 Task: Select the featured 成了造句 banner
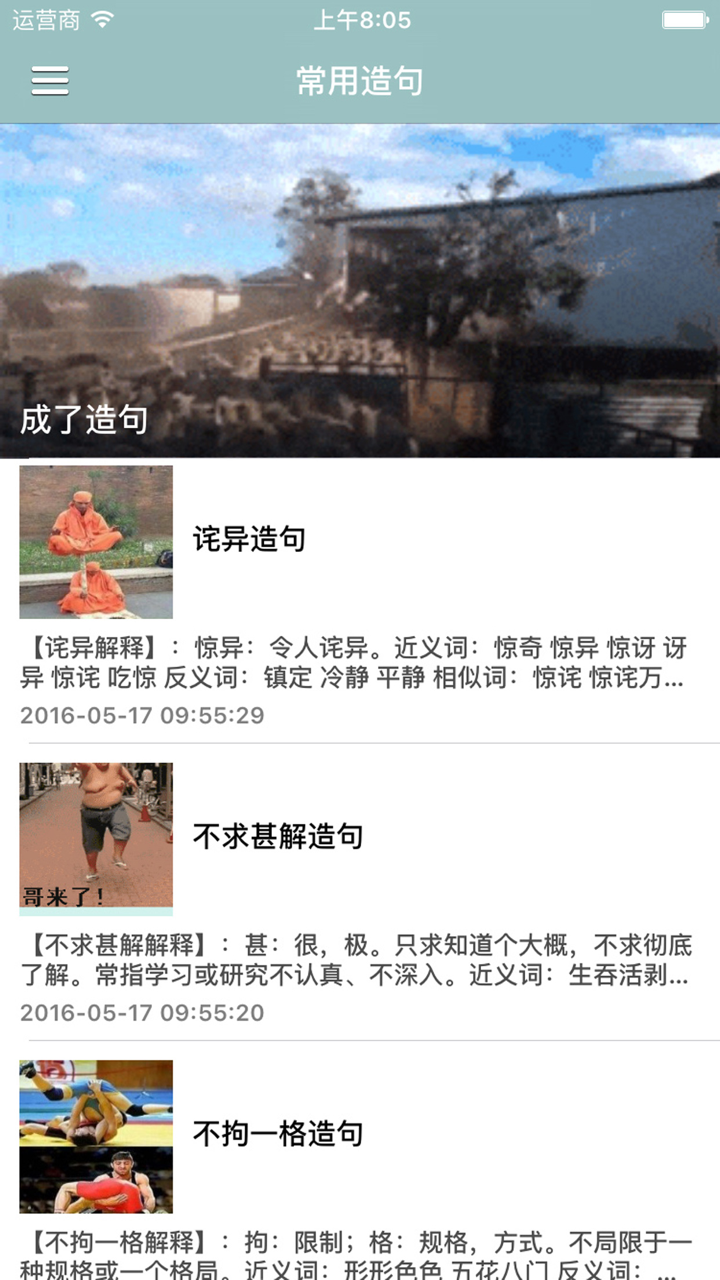tap(360, 290)
